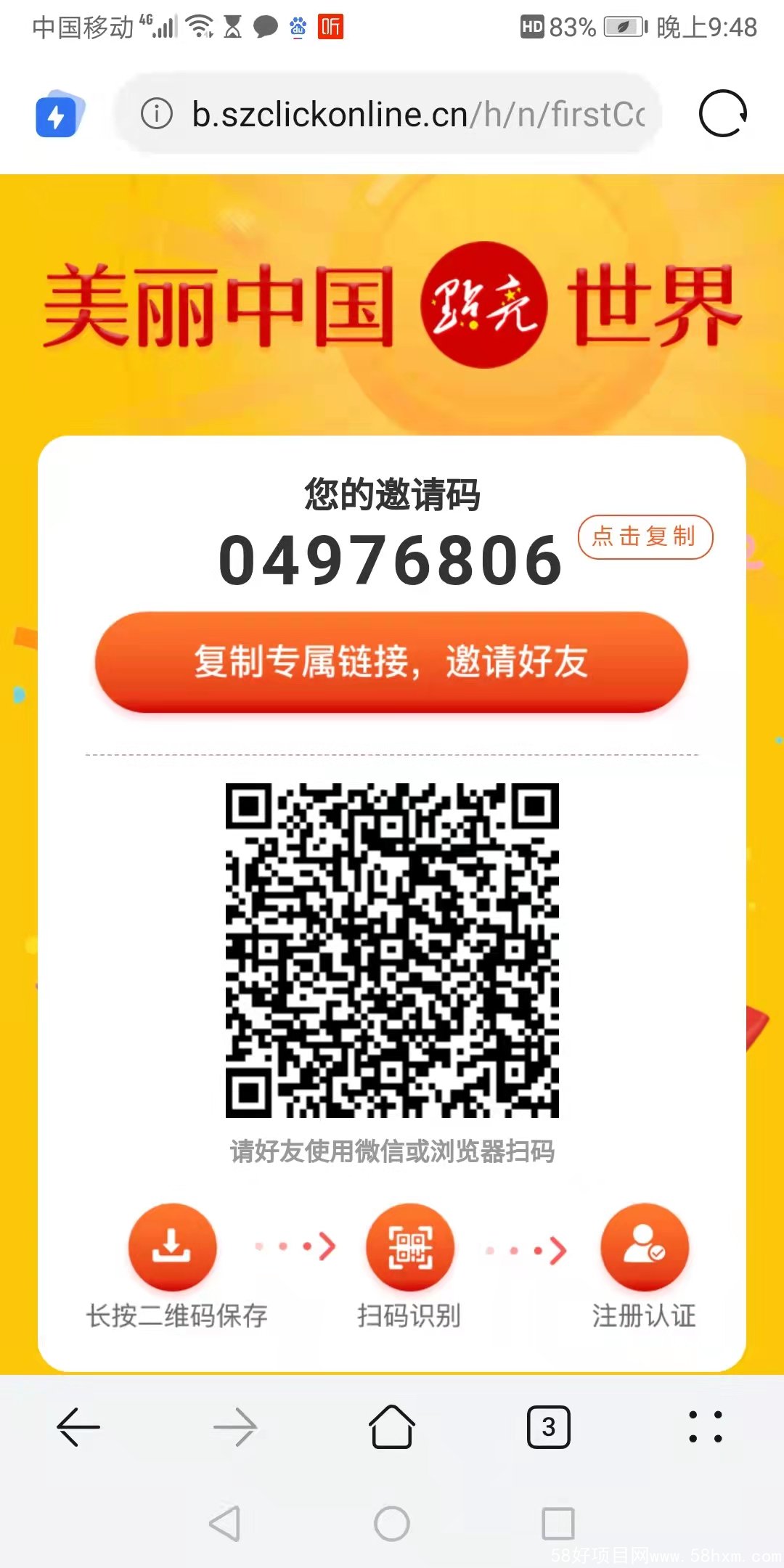
Task: Go back to the previous page in the browser
Action: pos(78,1427)
